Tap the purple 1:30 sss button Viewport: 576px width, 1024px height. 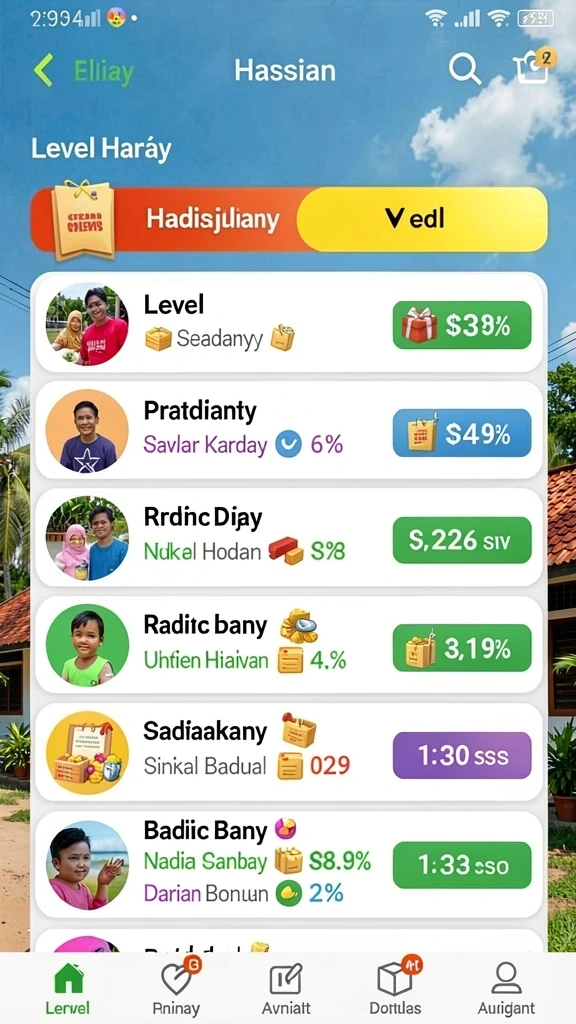click(x=462, y=756)
